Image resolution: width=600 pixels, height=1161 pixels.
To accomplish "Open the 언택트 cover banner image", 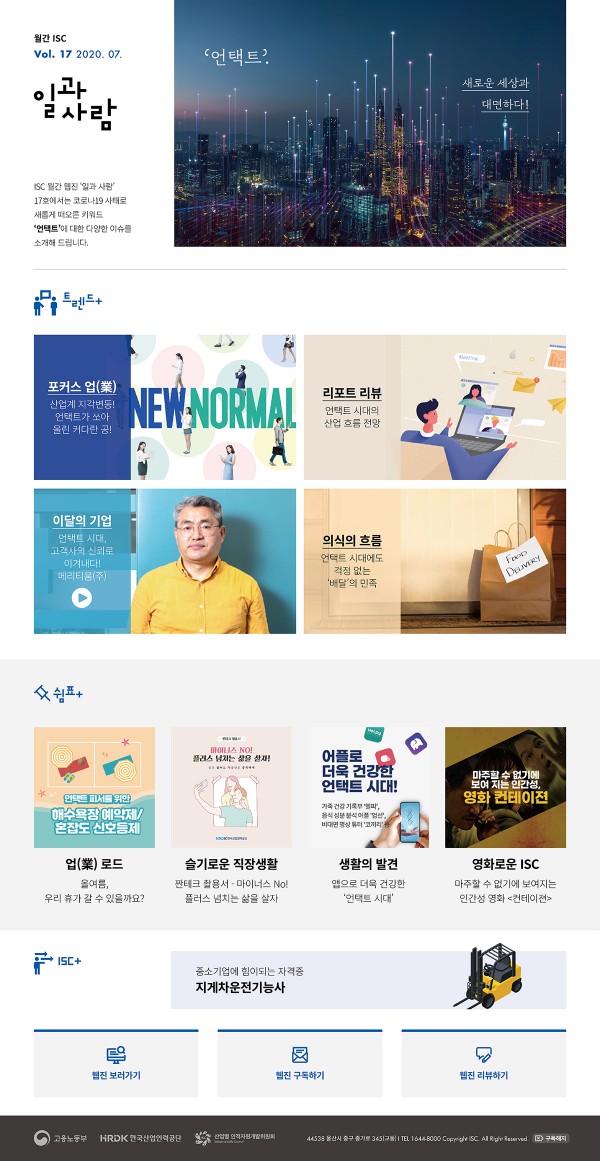I will tap(369, 123).
